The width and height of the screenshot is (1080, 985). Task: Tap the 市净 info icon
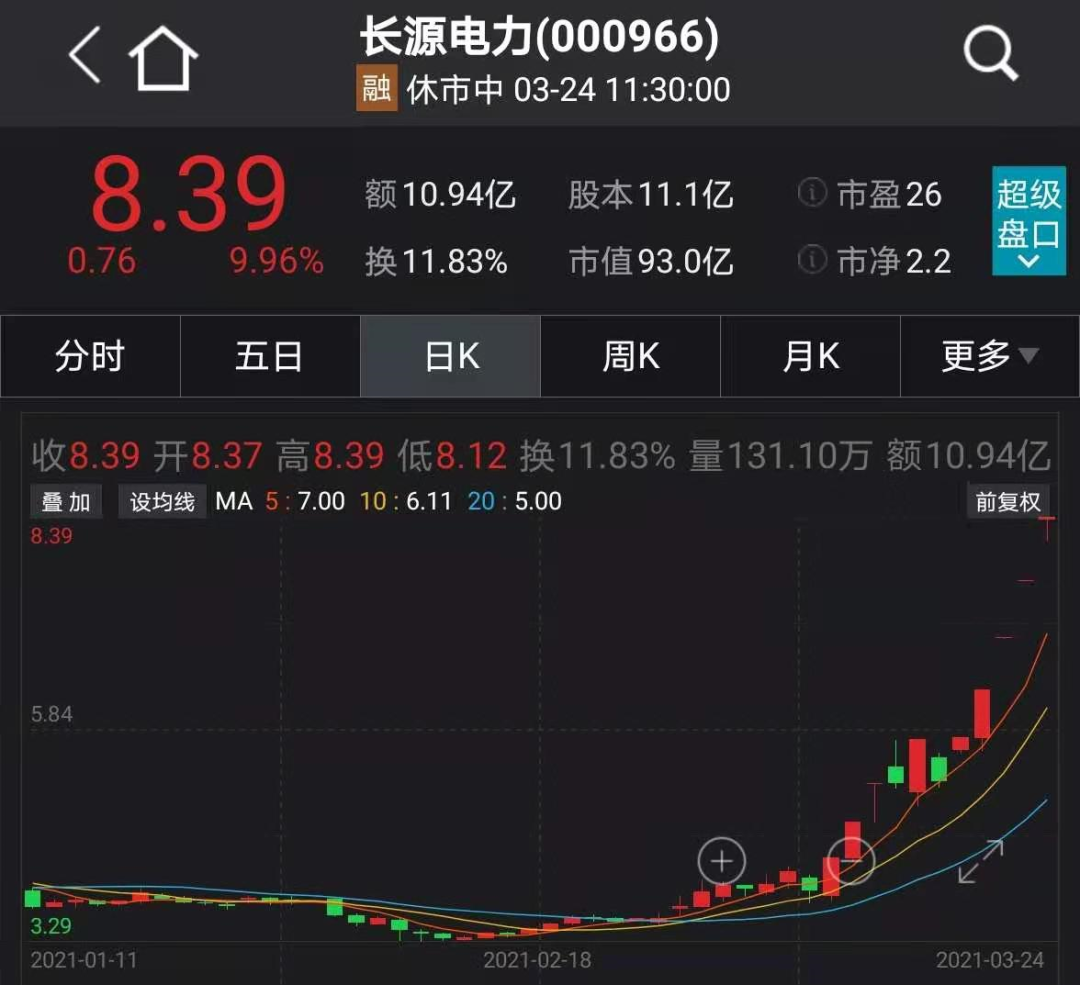pyautogui.click(x=812, y=260)
